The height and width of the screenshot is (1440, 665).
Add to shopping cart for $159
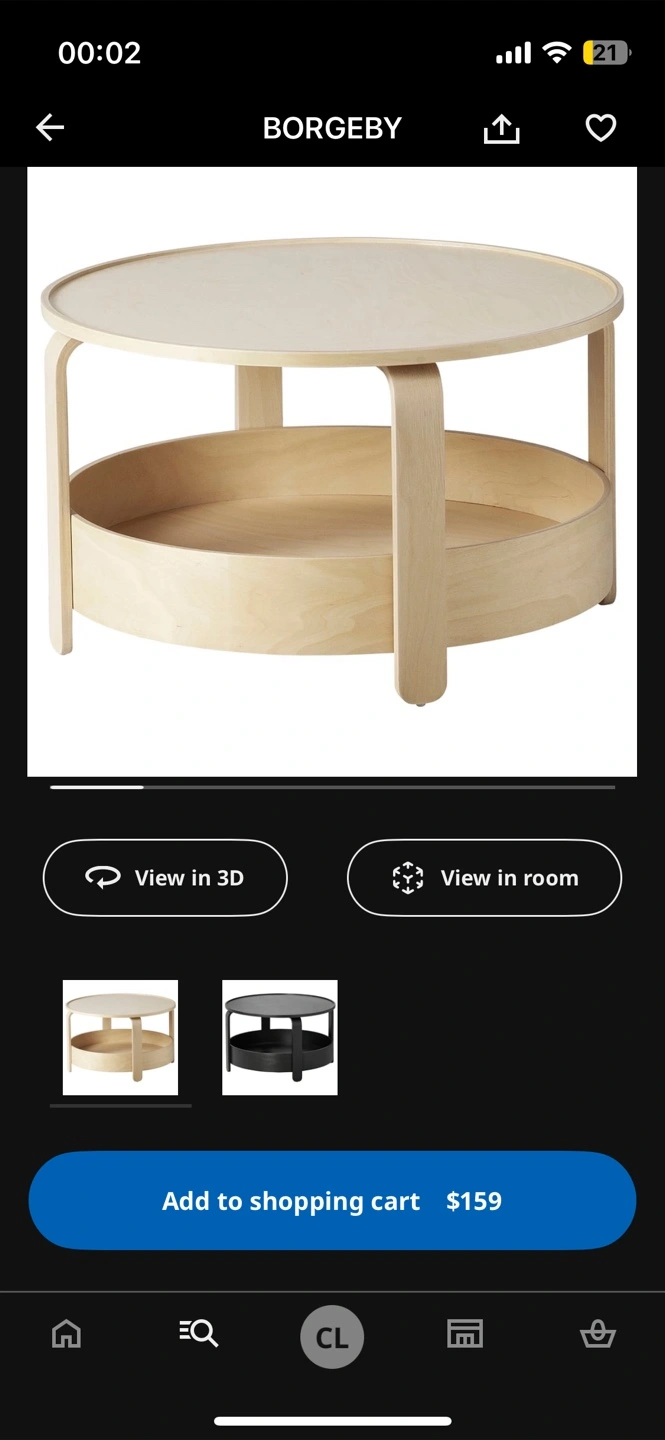(332, 1201)
